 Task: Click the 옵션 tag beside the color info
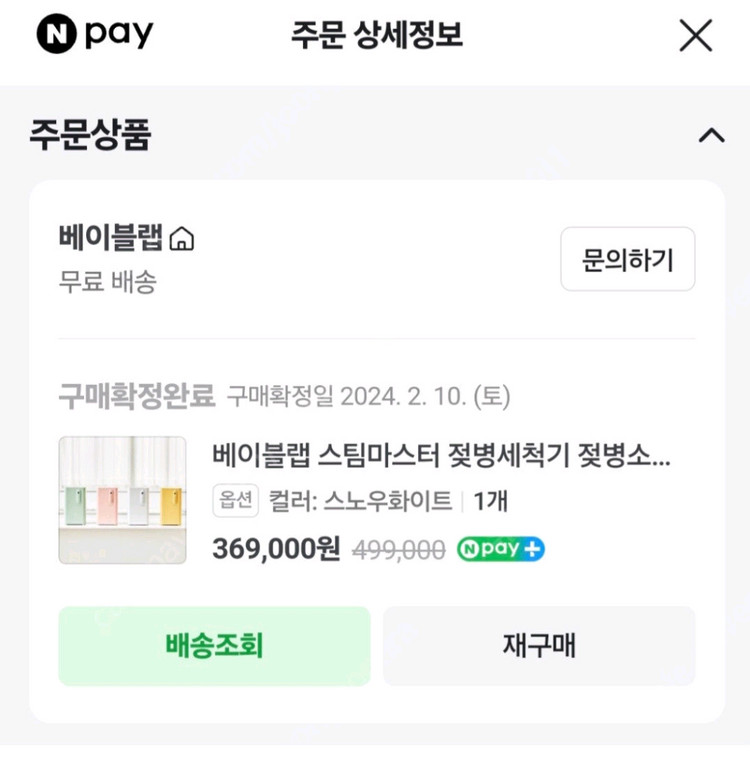[236, 504]
